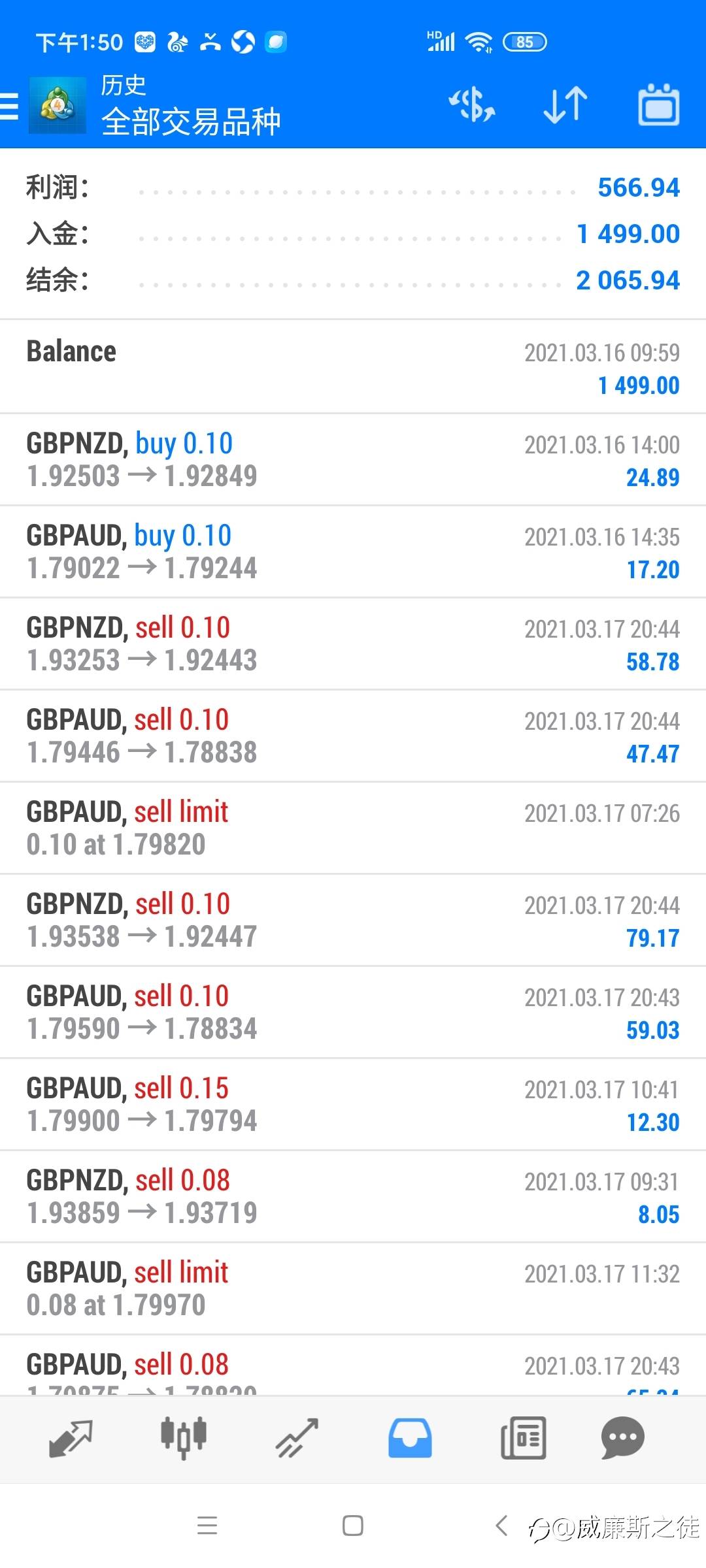The image size is (706, 1568).
Task: Switch to the Quotes tab
Action: pos(71,1439)
